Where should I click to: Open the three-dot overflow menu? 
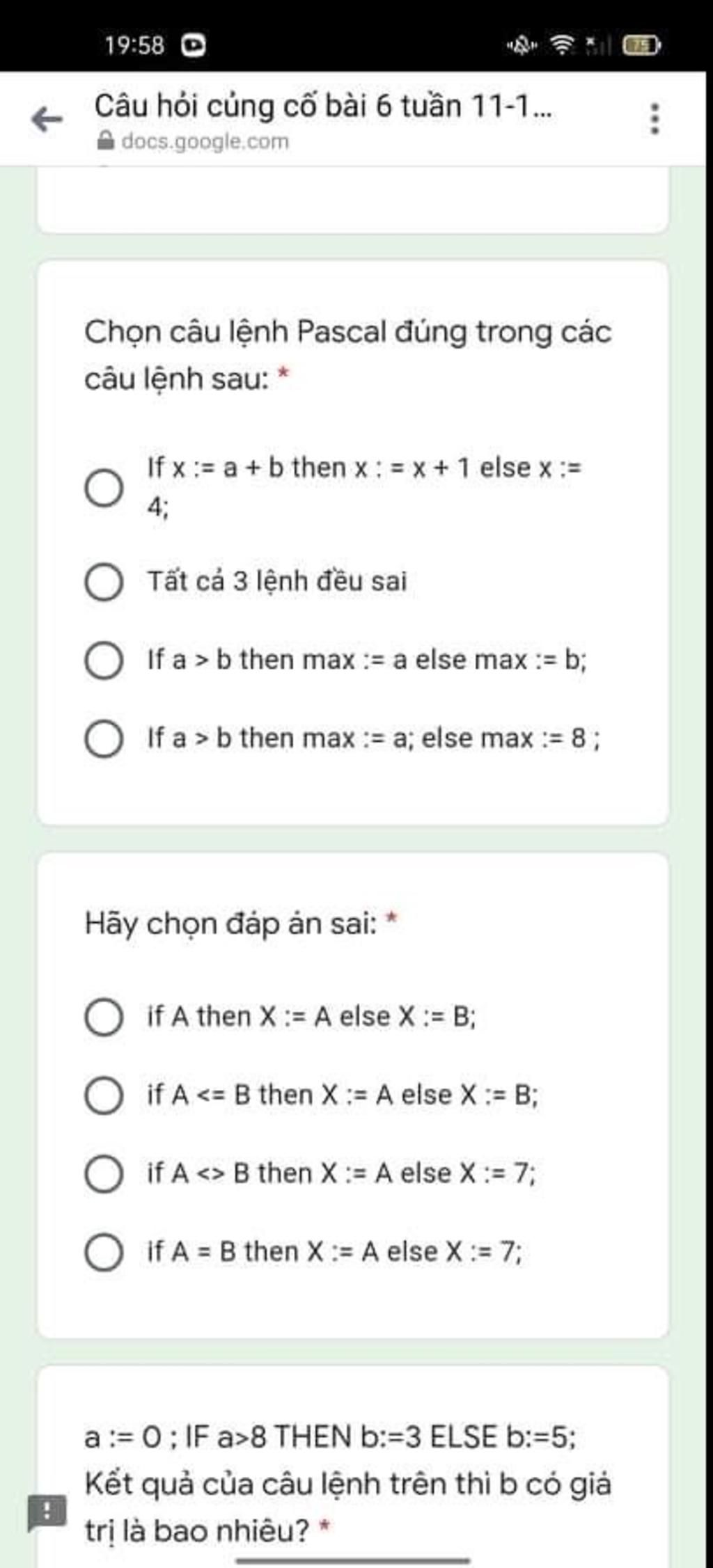coord(653,119)
